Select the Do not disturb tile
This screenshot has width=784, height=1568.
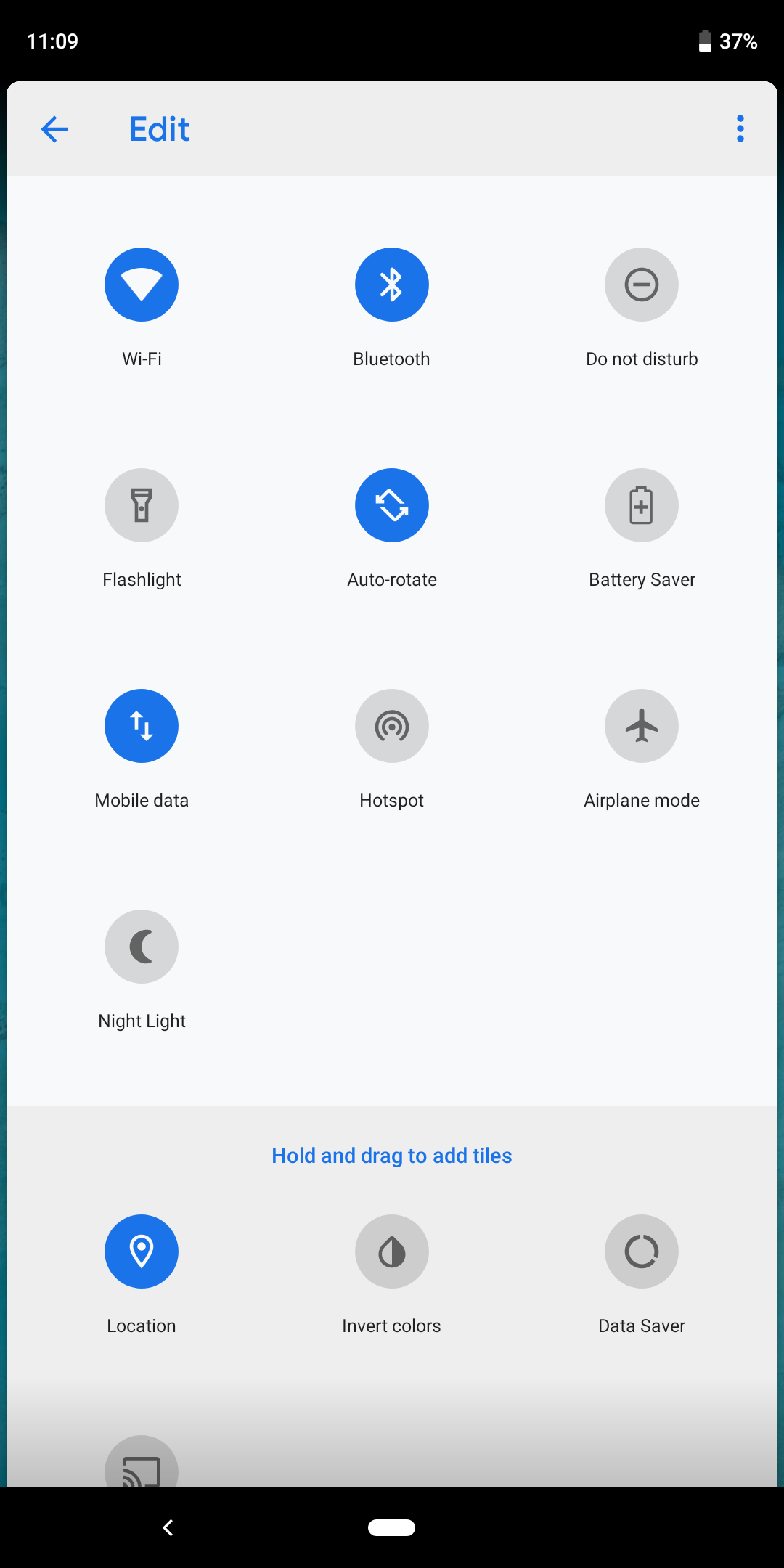642,285
